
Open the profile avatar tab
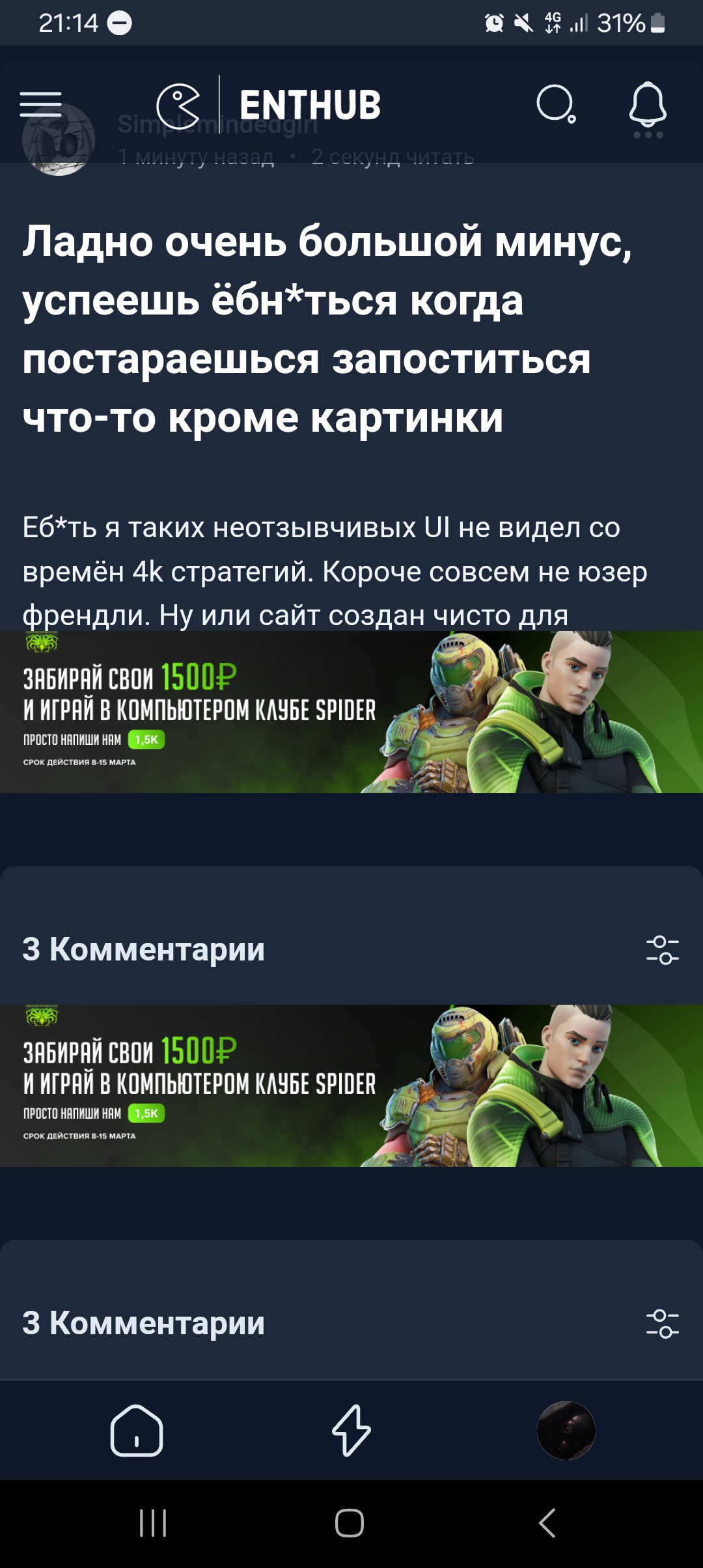pos(566,1431)
